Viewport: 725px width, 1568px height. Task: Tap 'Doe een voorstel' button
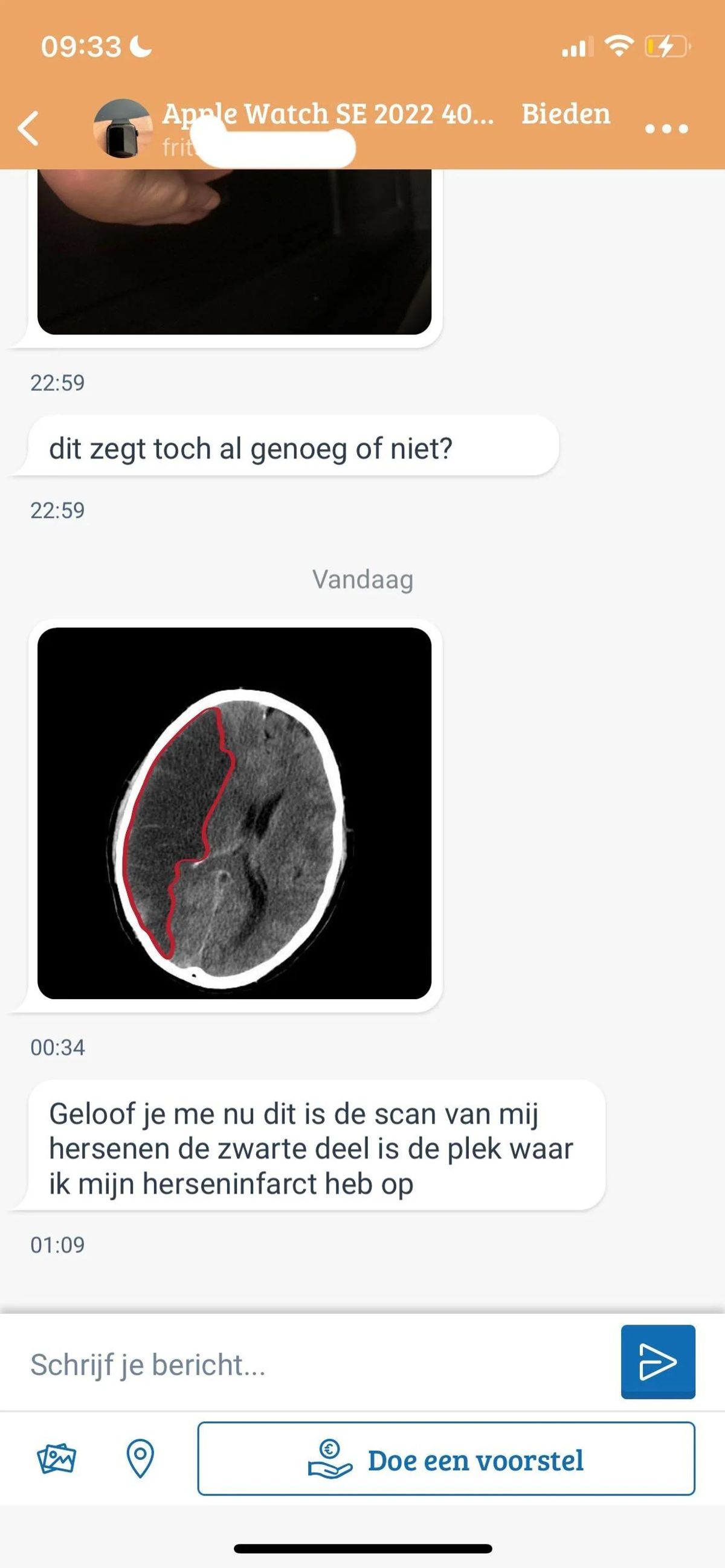coord(446,1459)
